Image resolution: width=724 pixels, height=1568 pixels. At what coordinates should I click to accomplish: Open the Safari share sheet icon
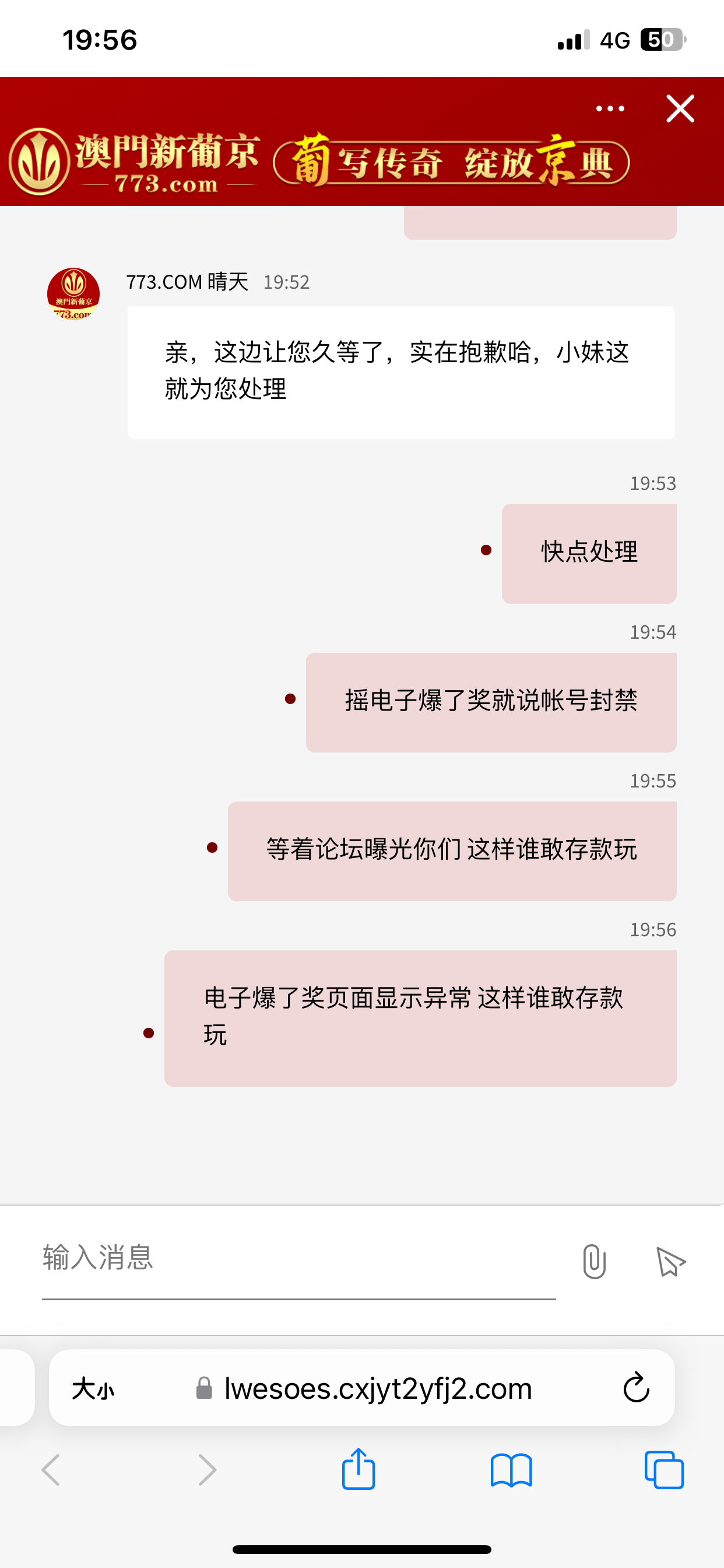click(359, 1470)
